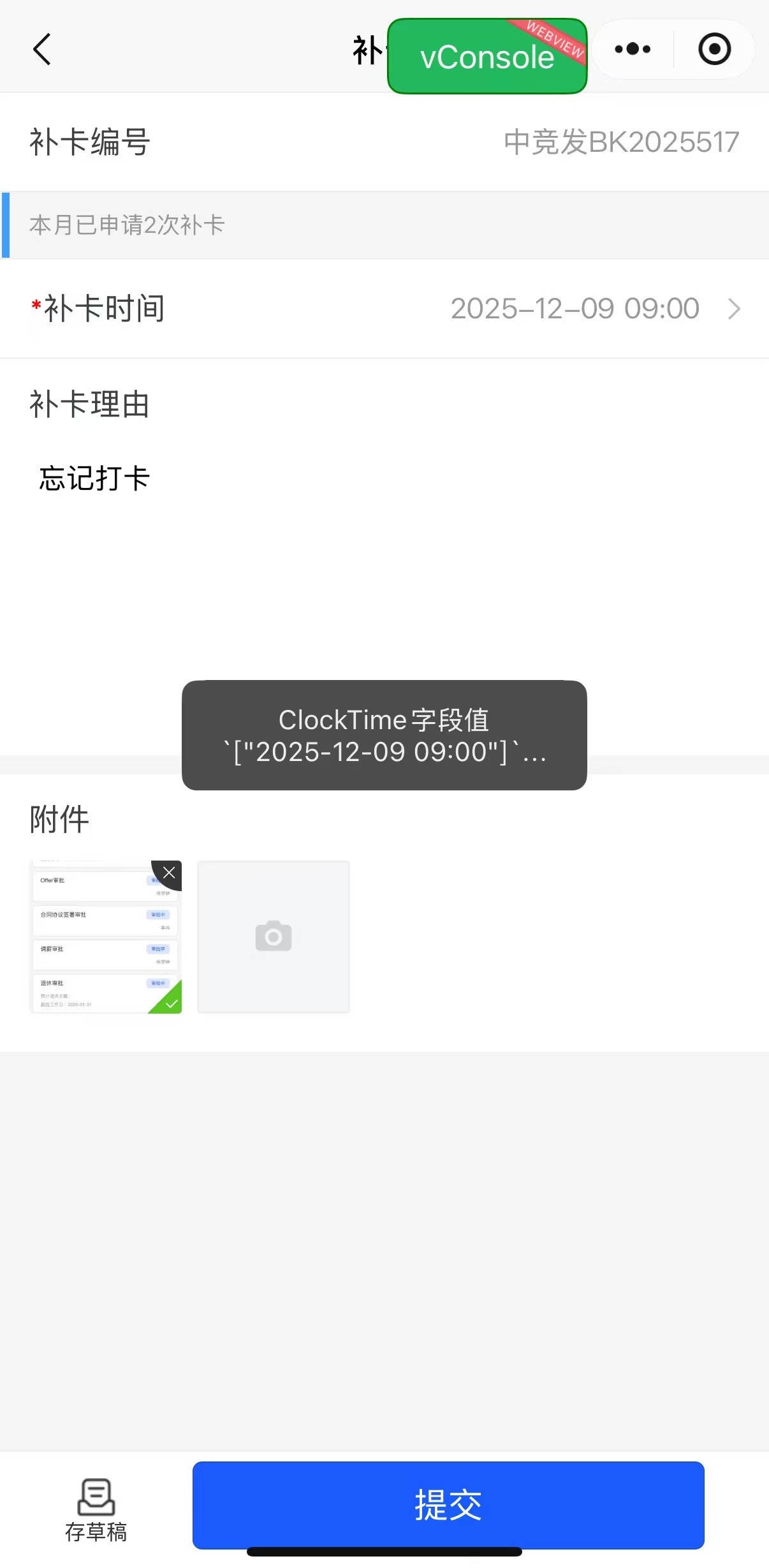Screen dimensions: 769x1568
Task: Remove the uploaded attachment image
Action: tap(169, 873)
